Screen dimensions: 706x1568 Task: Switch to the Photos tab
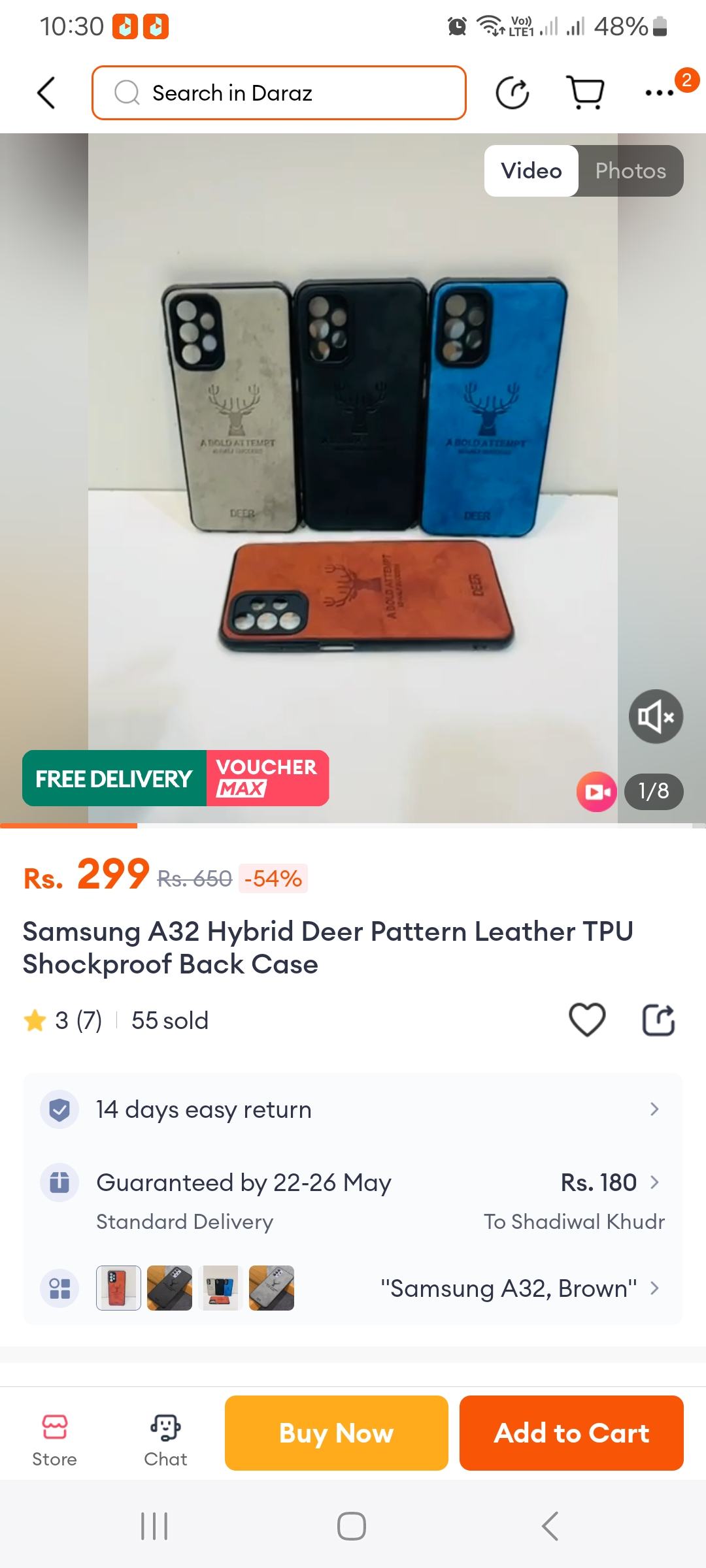pos(630,171)
